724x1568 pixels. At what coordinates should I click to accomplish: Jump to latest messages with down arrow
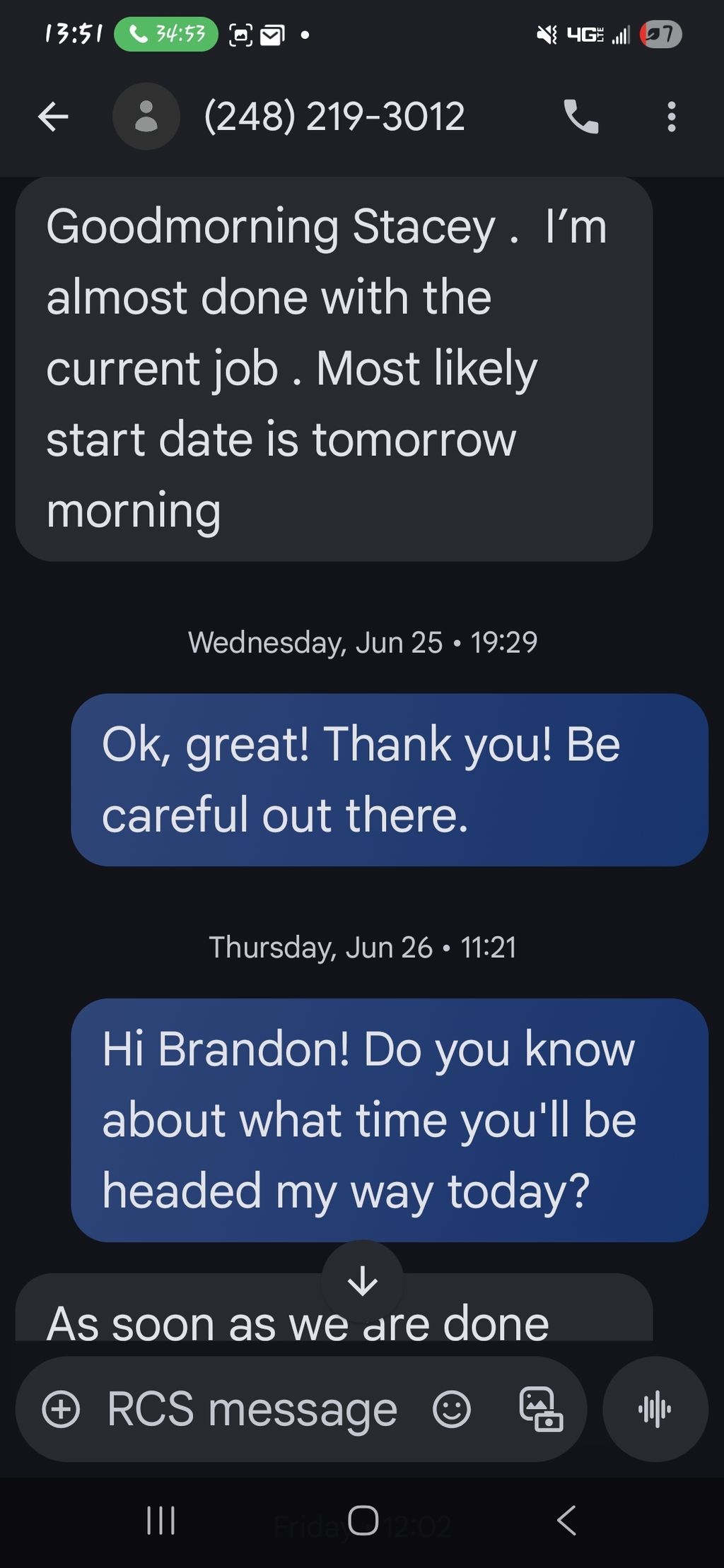(x=363, y=1280)
